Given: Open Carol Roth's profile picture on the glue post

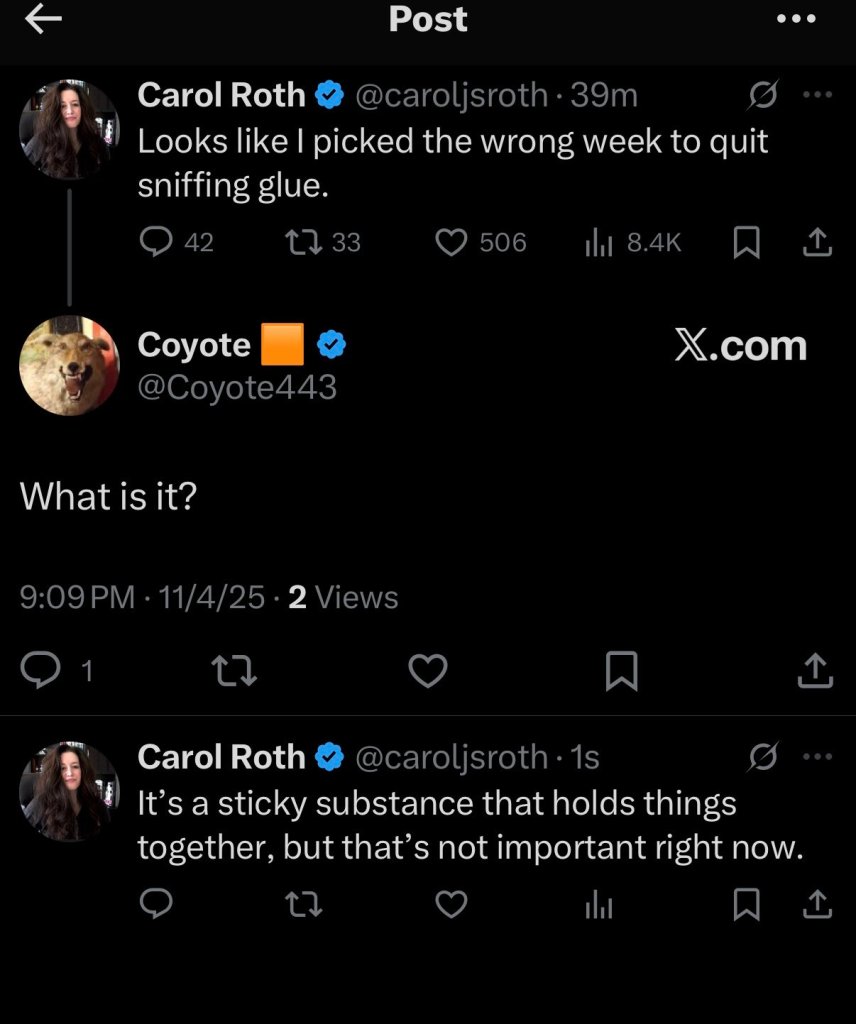Looking at the screenshot, I should [69, 129].
